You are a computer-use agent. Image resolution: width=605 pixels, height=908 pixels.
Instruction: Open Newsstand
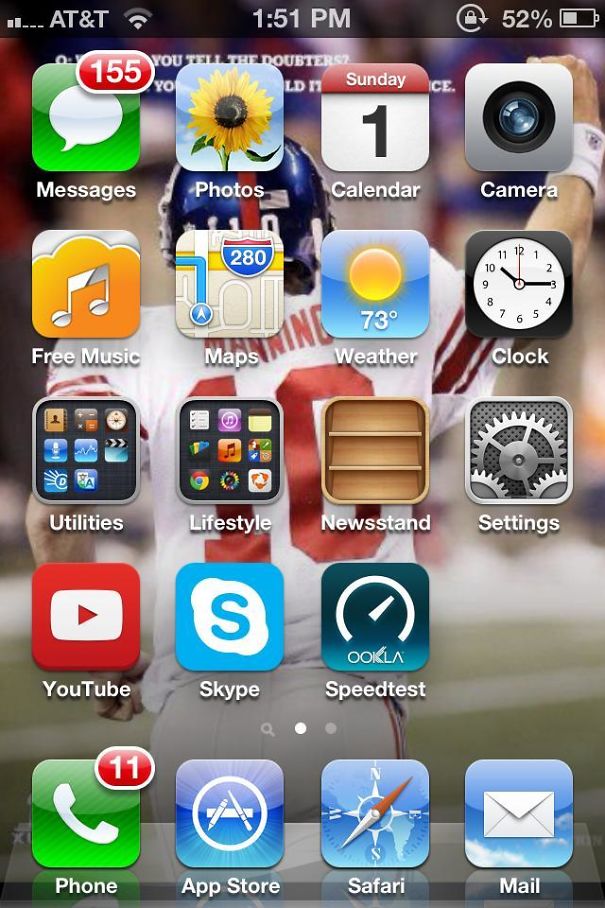tap(375, 451)
